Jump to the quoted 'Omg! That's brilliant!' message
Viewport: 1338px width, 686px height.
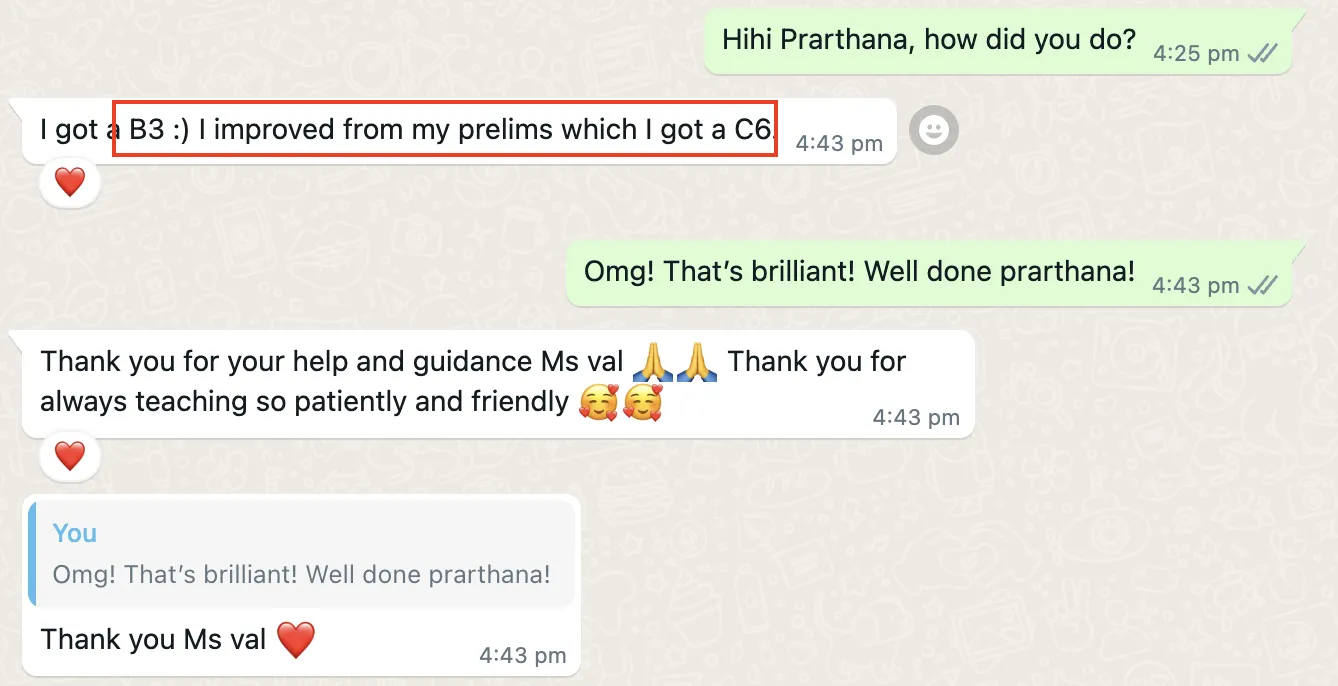pyautogui.click(x=301, y=554)
